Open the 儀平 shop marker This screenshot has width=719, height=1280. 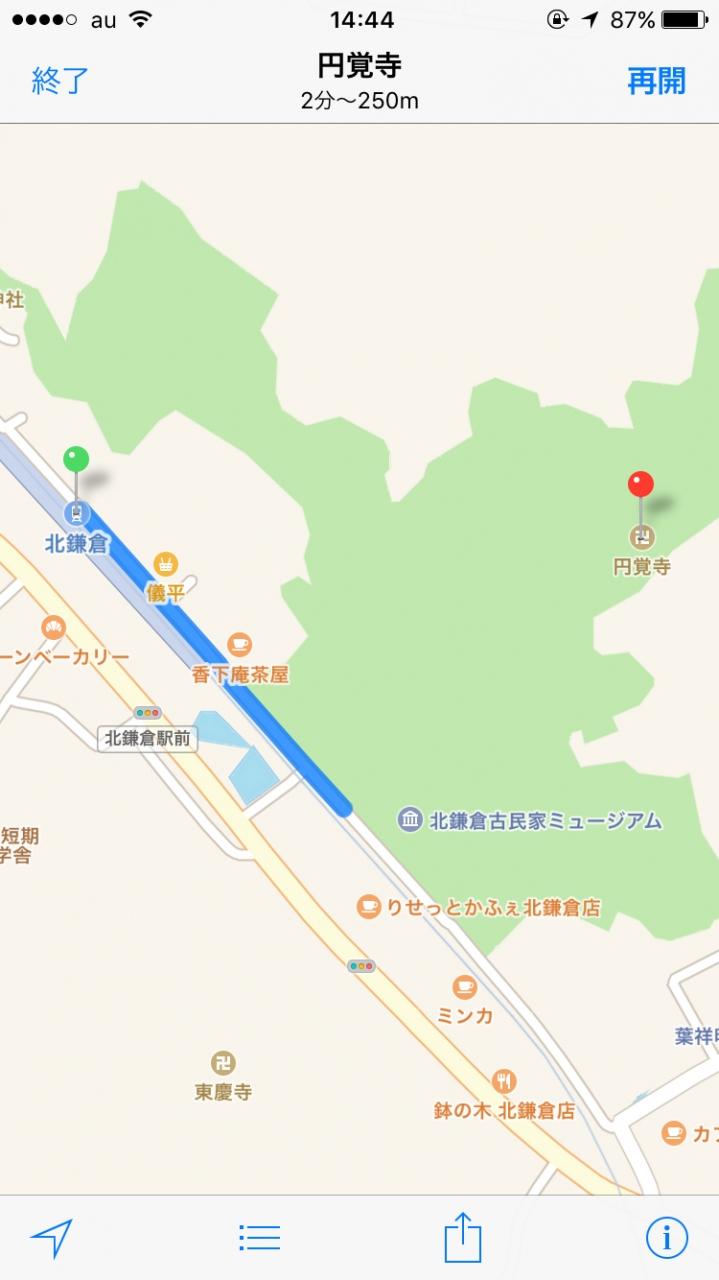[166, 565]
